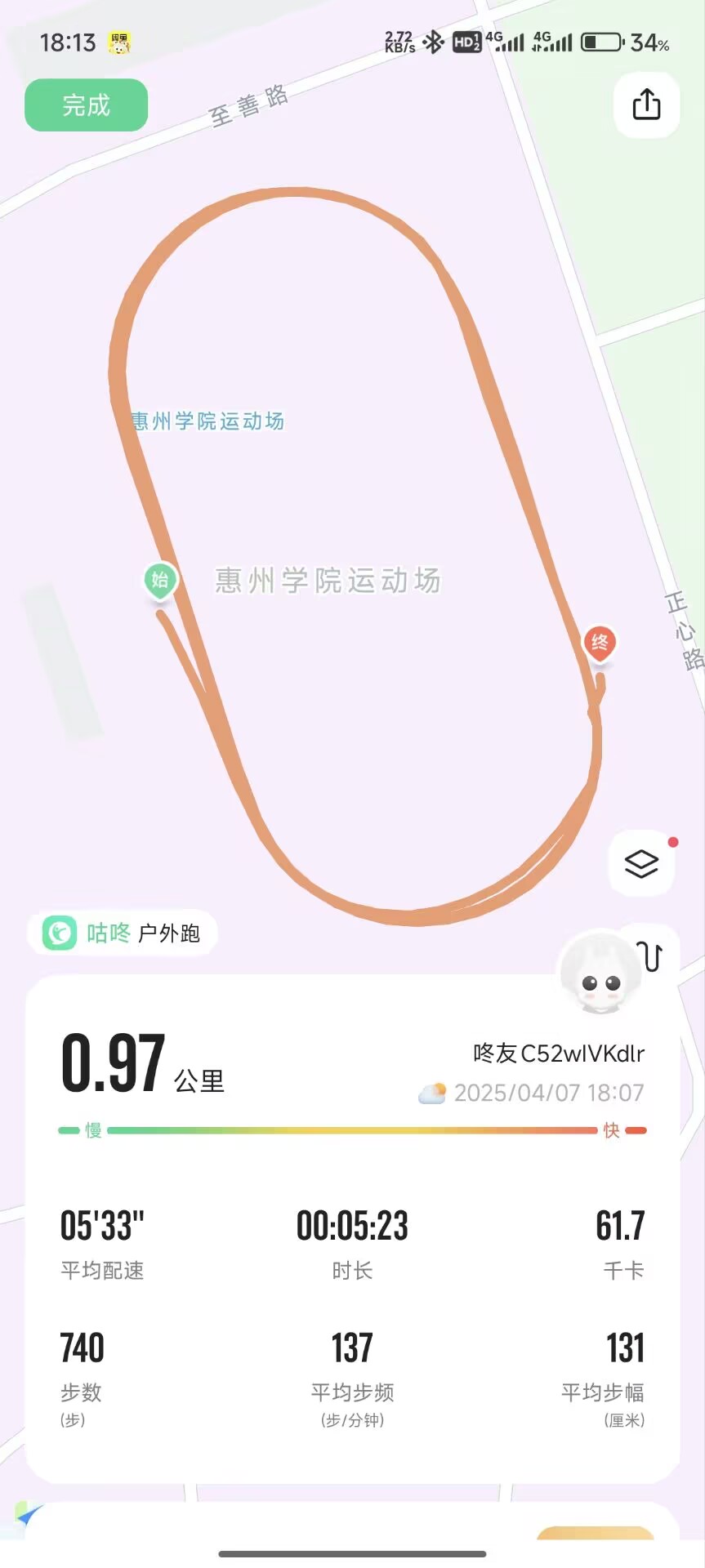Open the map layers option
Image resolution: width=705 pixels, height=1568 pixels.
(641, 864)
